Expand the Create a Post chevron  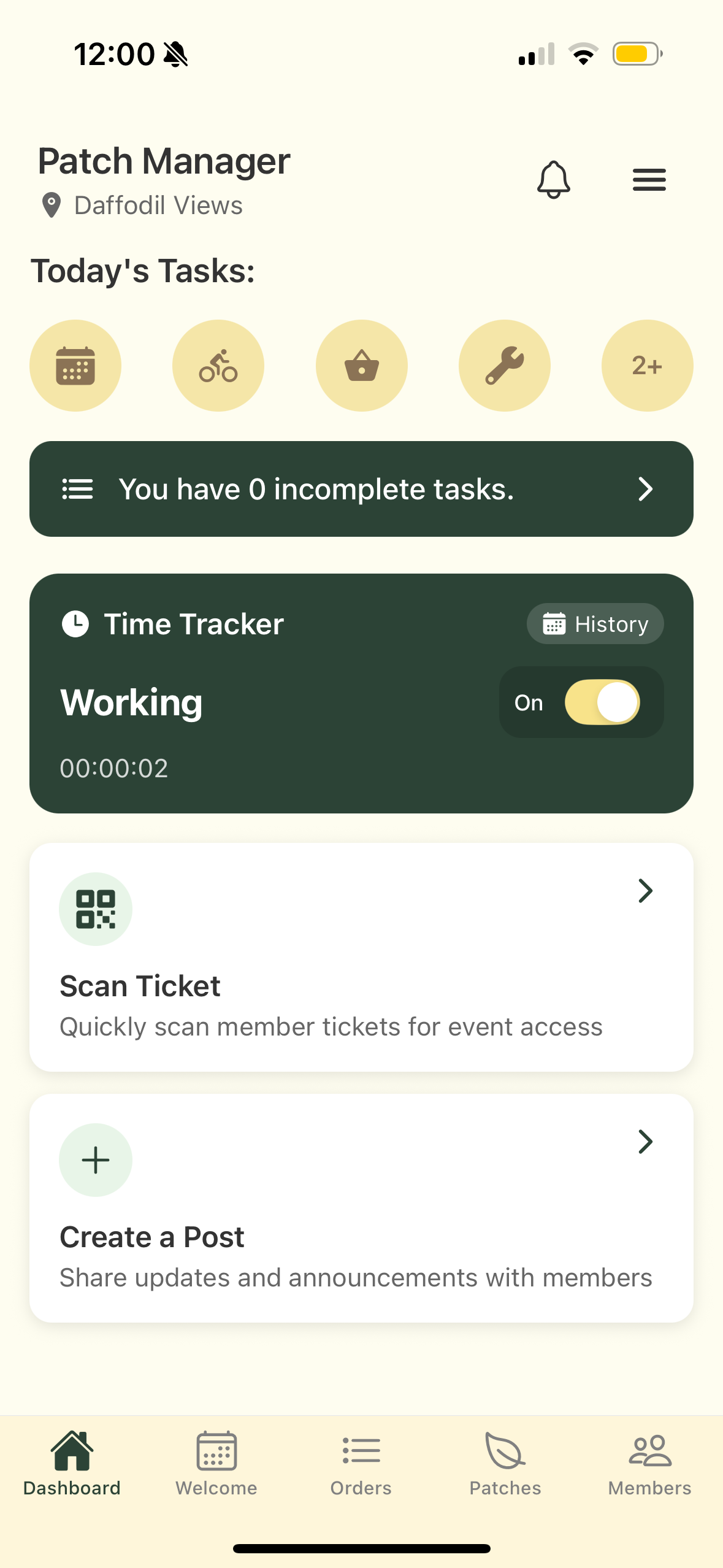pos(645,1142)
